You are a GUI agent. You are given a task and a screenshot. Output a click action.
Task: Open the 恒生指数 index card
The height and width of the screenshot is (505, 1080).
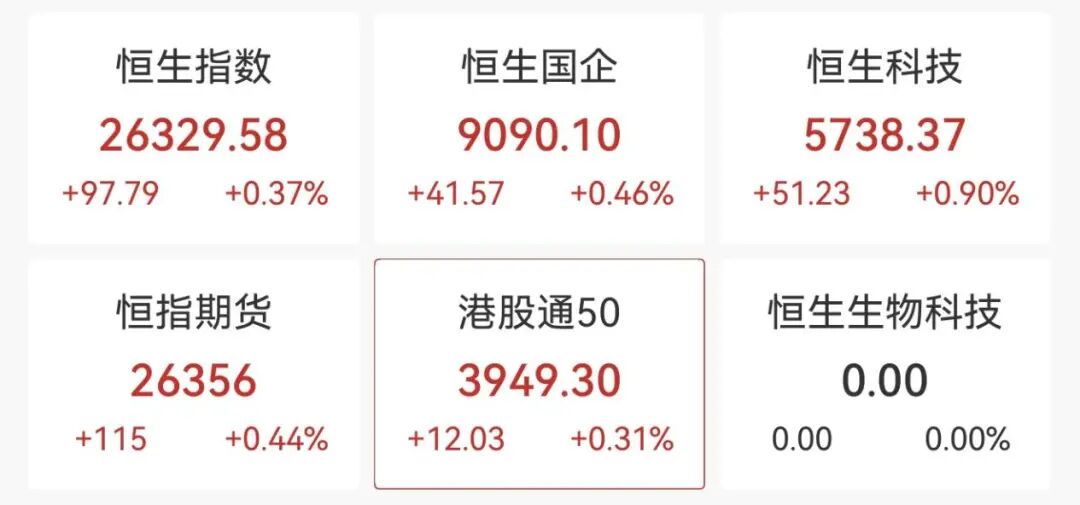click(x=193, y=130)
